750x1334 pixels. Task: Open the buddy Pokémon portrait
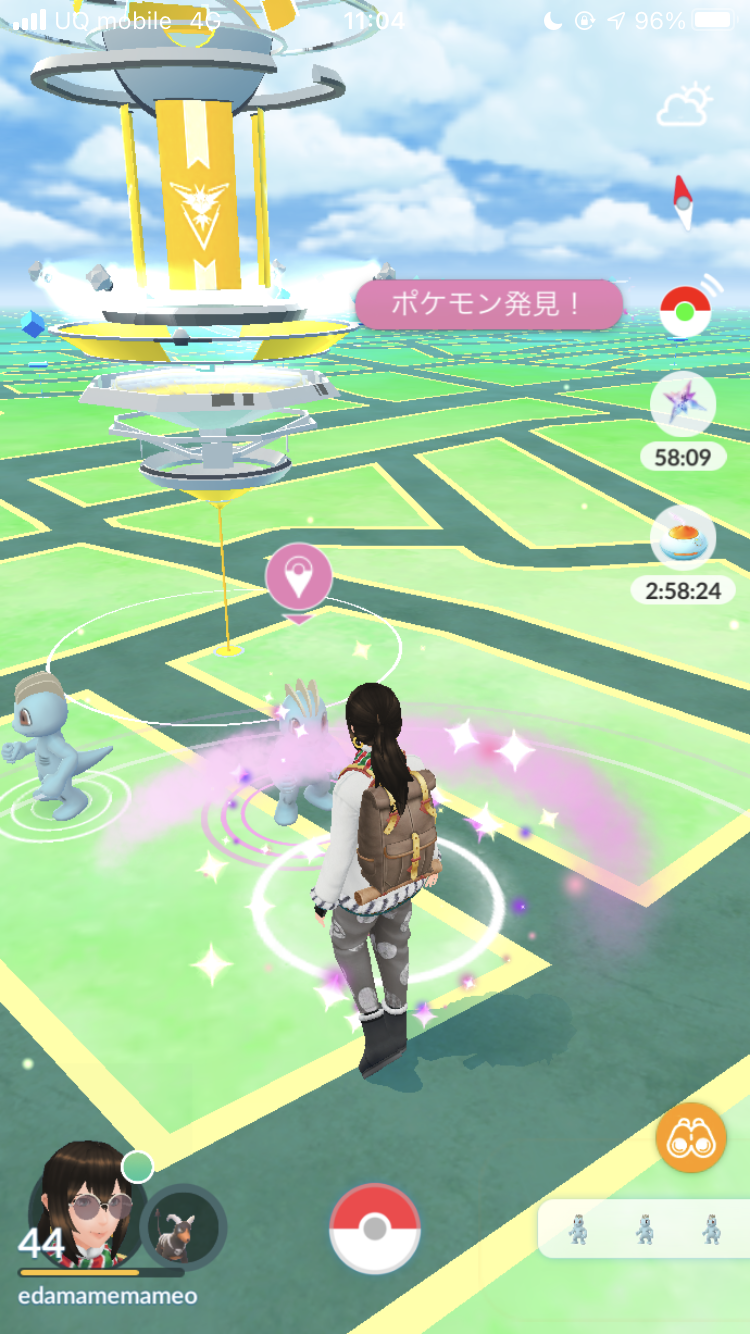coord(183,1226)
